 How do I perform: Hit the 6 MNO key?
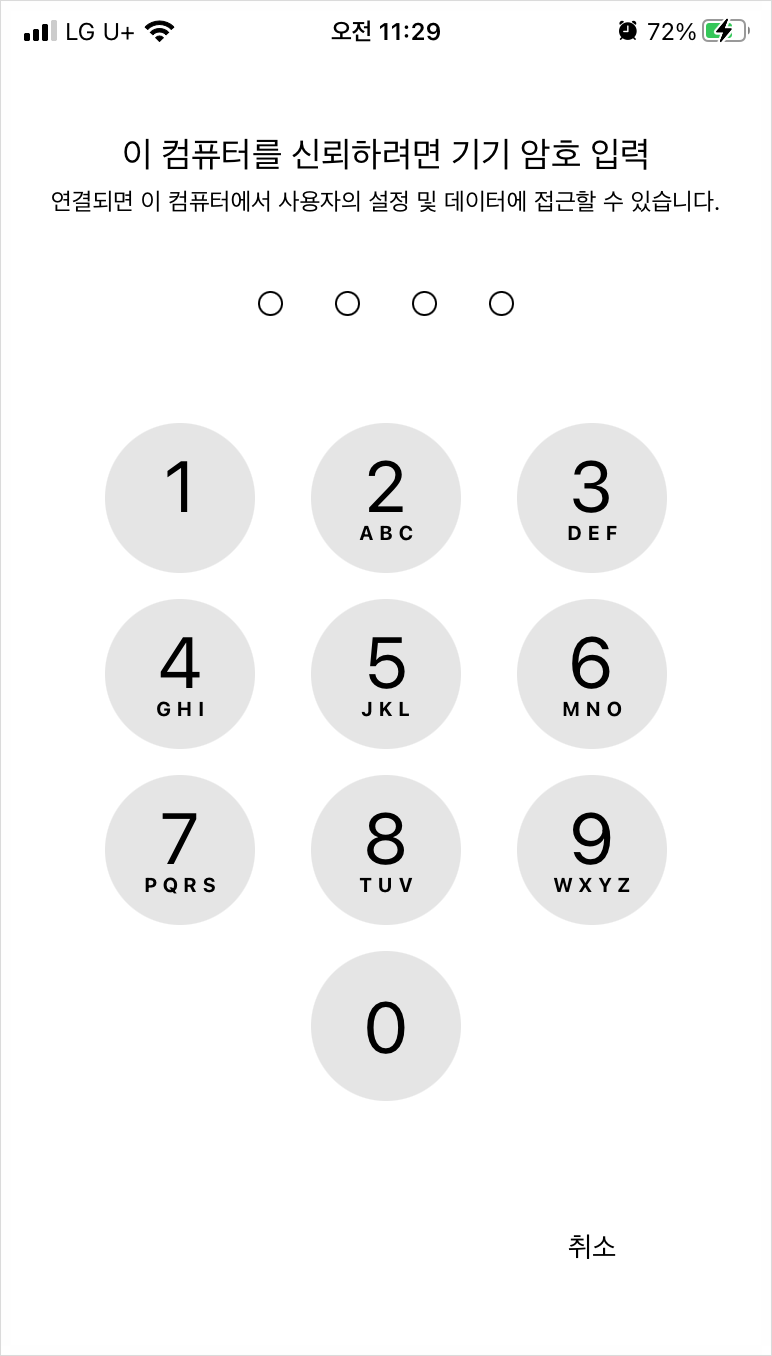pyautogui.click(x=592, y=674)
